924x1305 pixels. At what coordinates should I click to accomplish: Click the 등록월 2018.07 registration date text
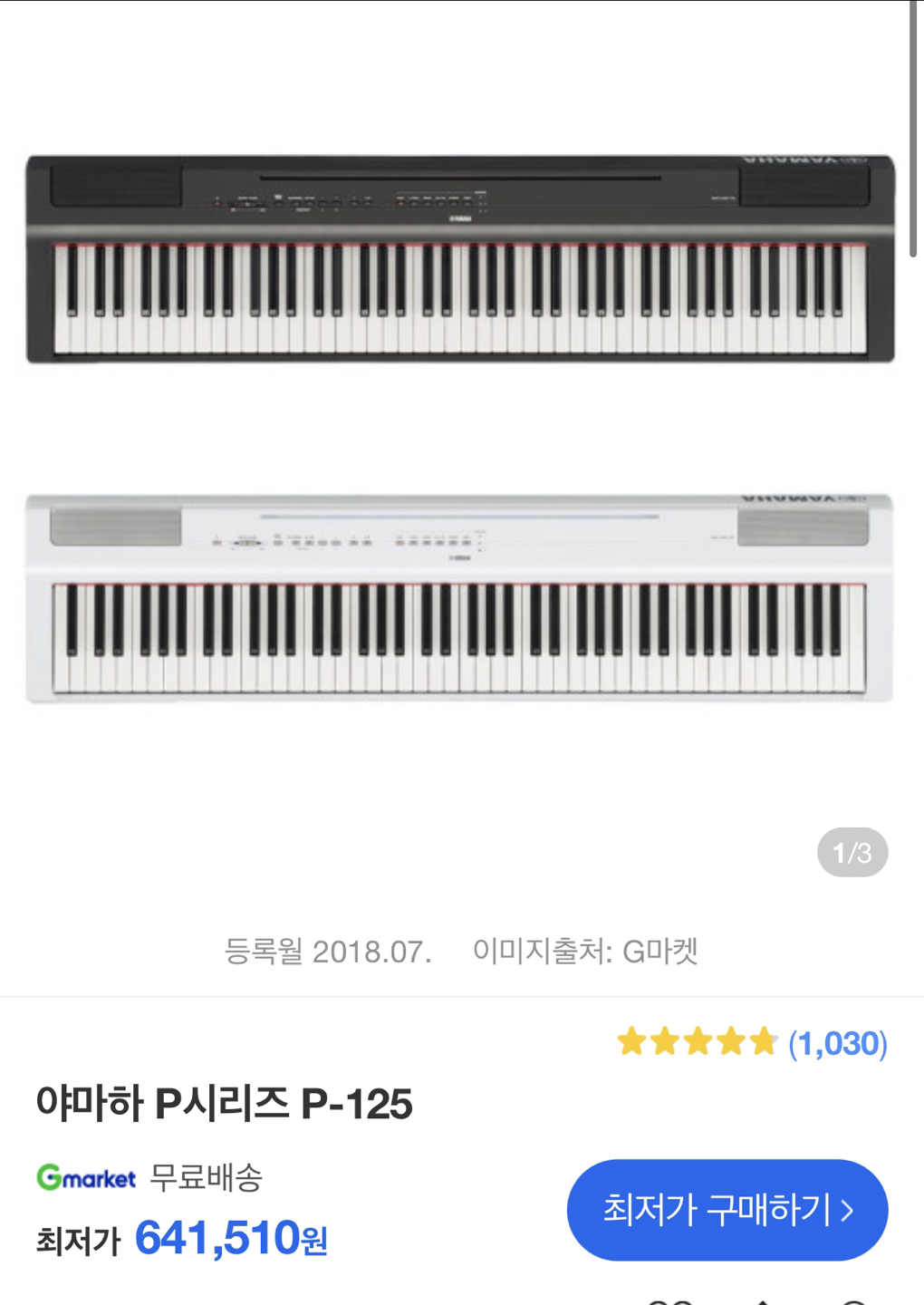[328, 952]
